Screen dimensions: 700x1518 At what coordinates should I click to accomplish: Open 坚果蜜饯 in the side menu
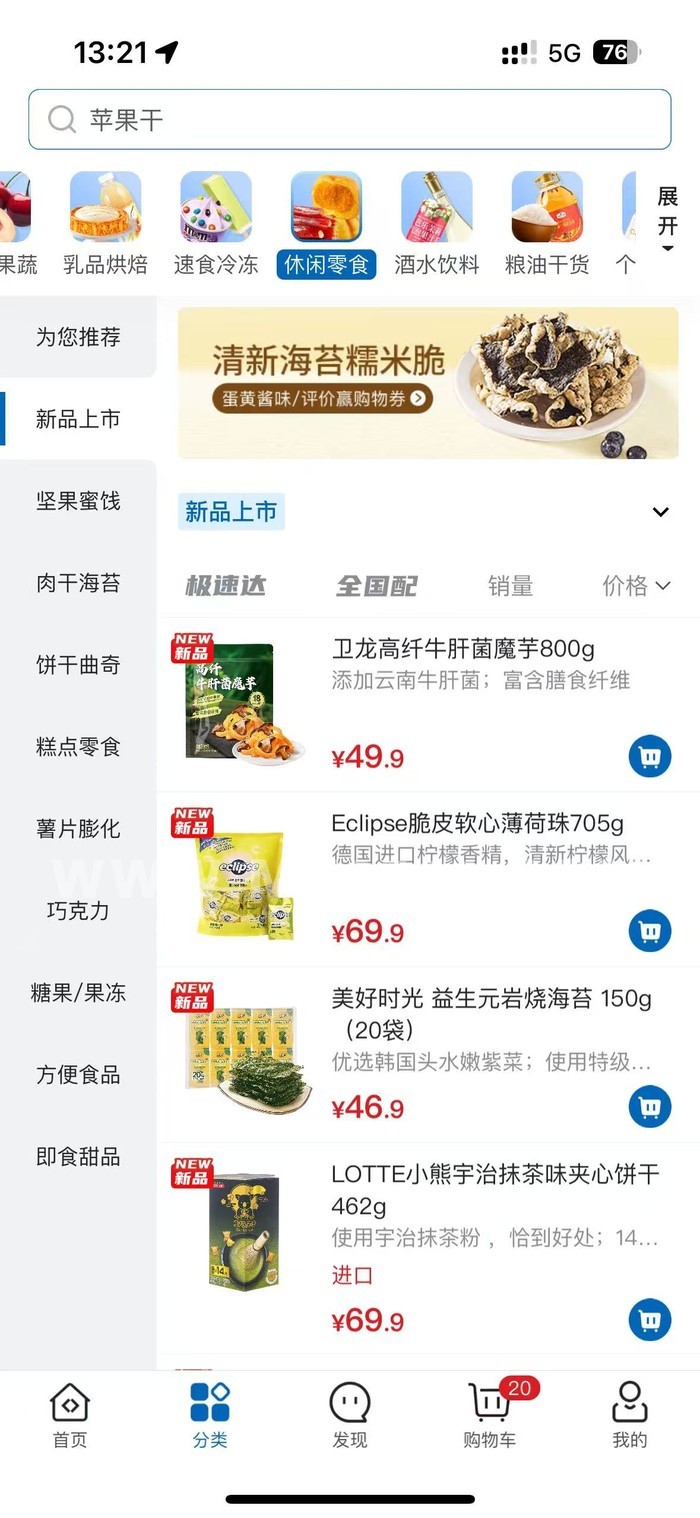[78, 501]
